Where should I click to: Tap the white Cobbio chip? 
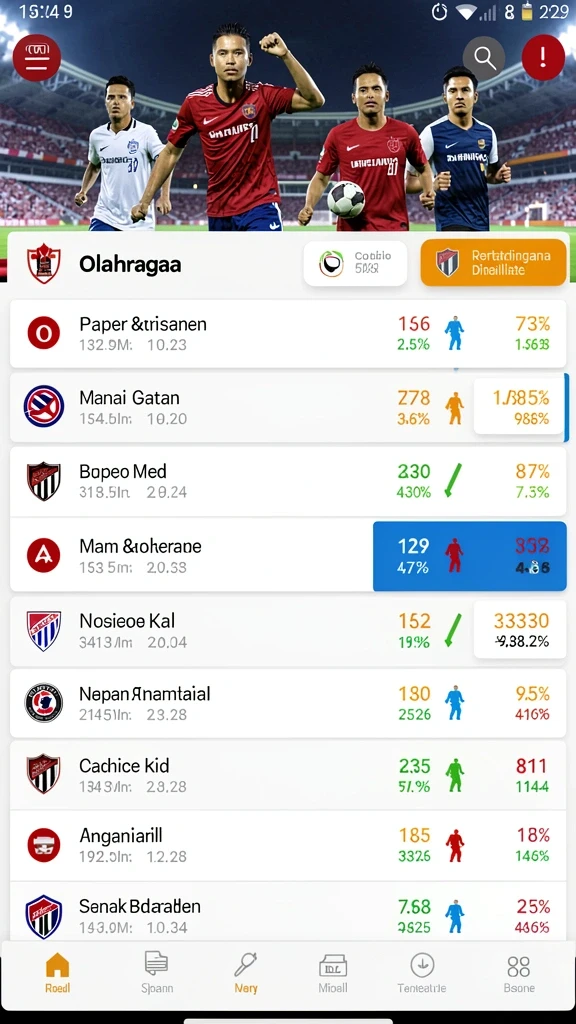point(355,263)
